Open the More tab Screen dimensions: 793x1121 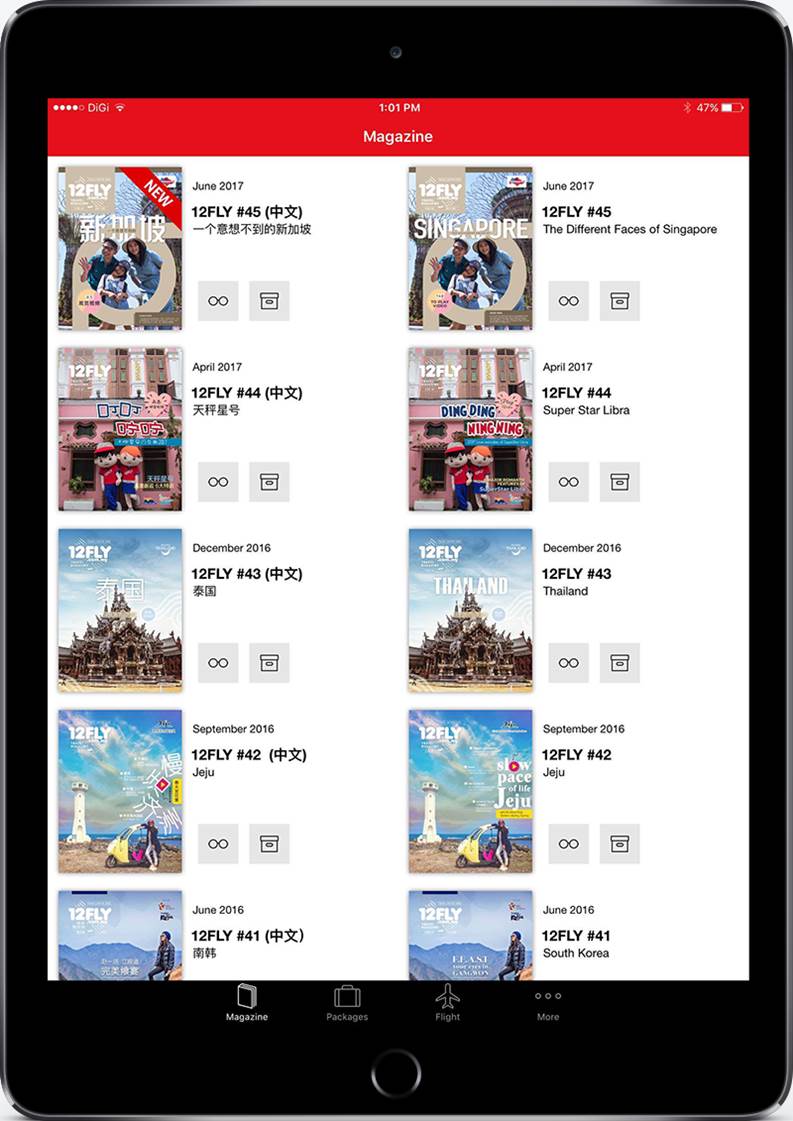click(x=548, y=1003)
